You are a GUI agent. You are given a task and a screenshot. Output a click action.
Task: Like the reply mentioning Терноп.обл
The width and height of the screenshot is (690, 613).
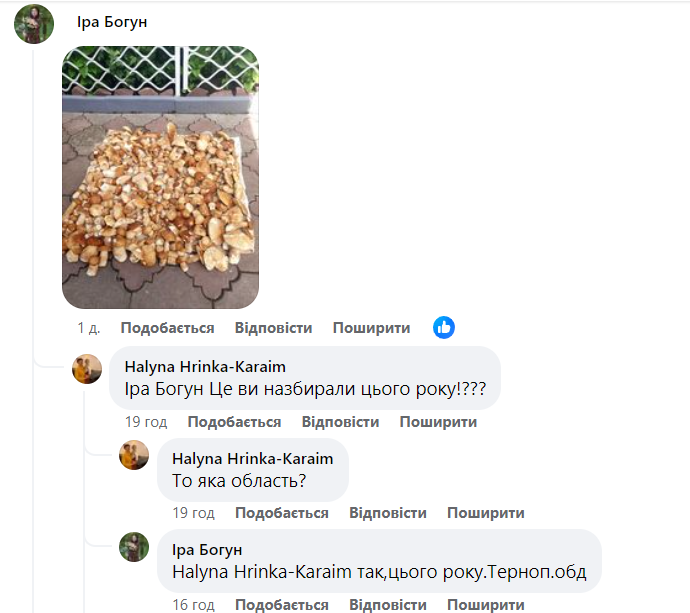coord(281,604)
